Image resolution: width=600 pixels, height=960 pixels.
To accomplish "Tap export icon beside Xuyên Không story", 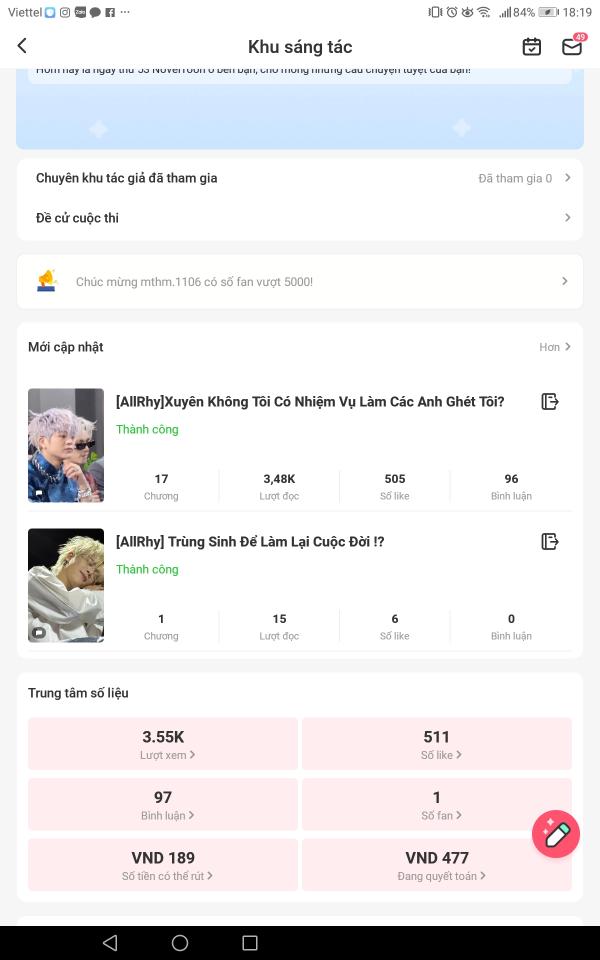I will pos(550,402).
